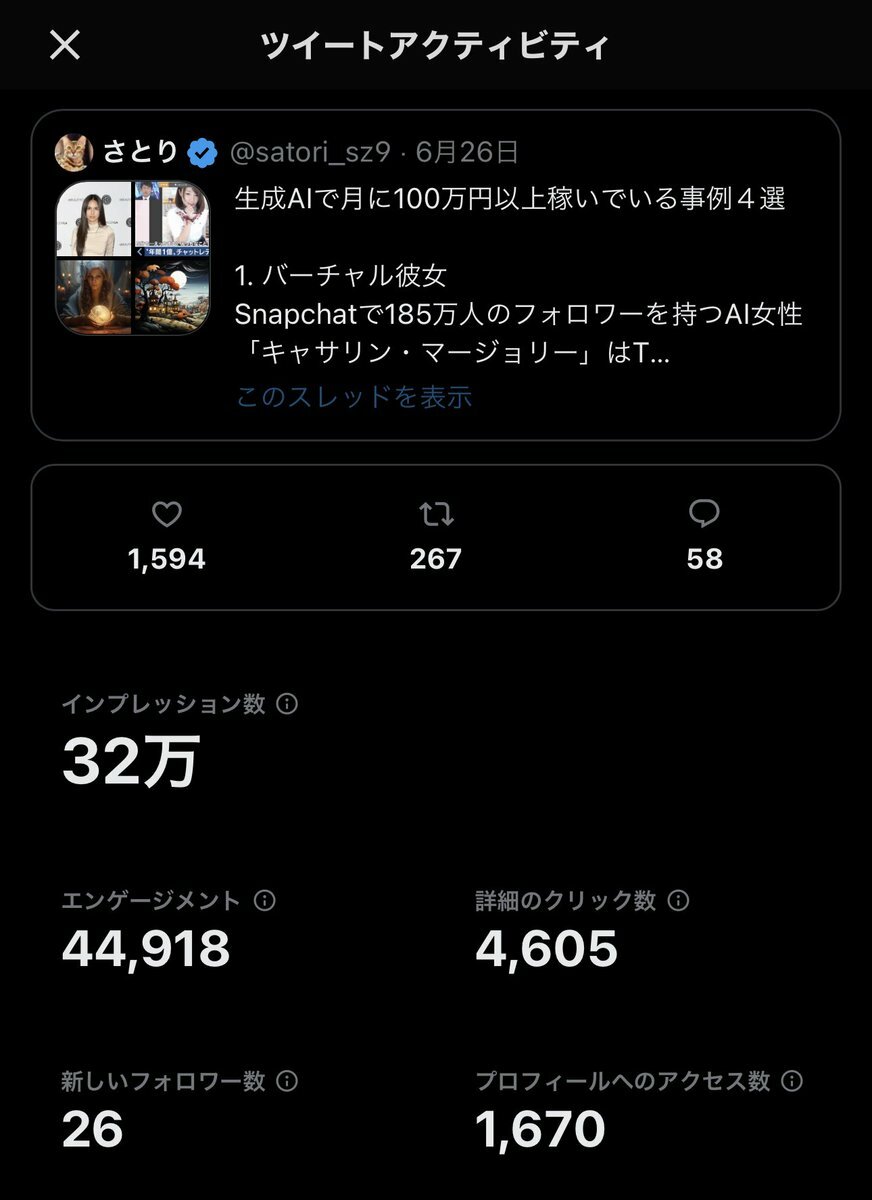
Task: Show info for プロフィールへのアクセス数
Action: tap(792, 1081)
